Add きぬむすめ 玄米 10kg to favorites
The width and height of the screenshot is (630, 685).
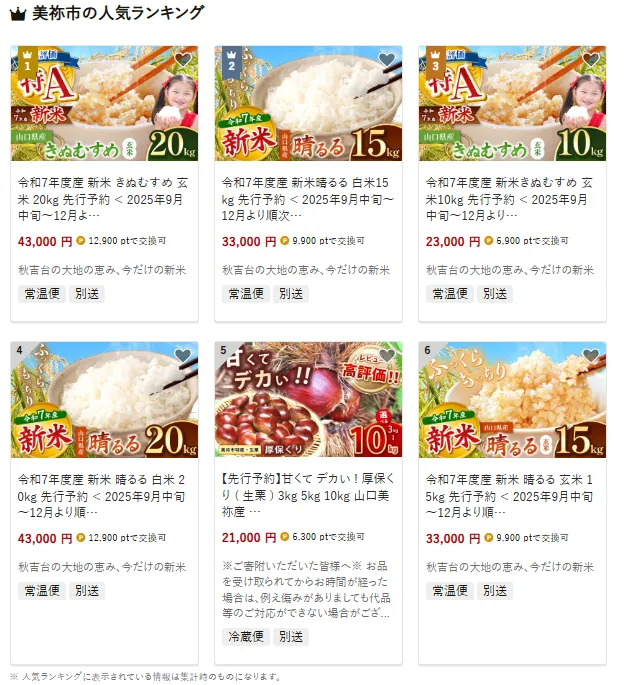tap(590, 60)
